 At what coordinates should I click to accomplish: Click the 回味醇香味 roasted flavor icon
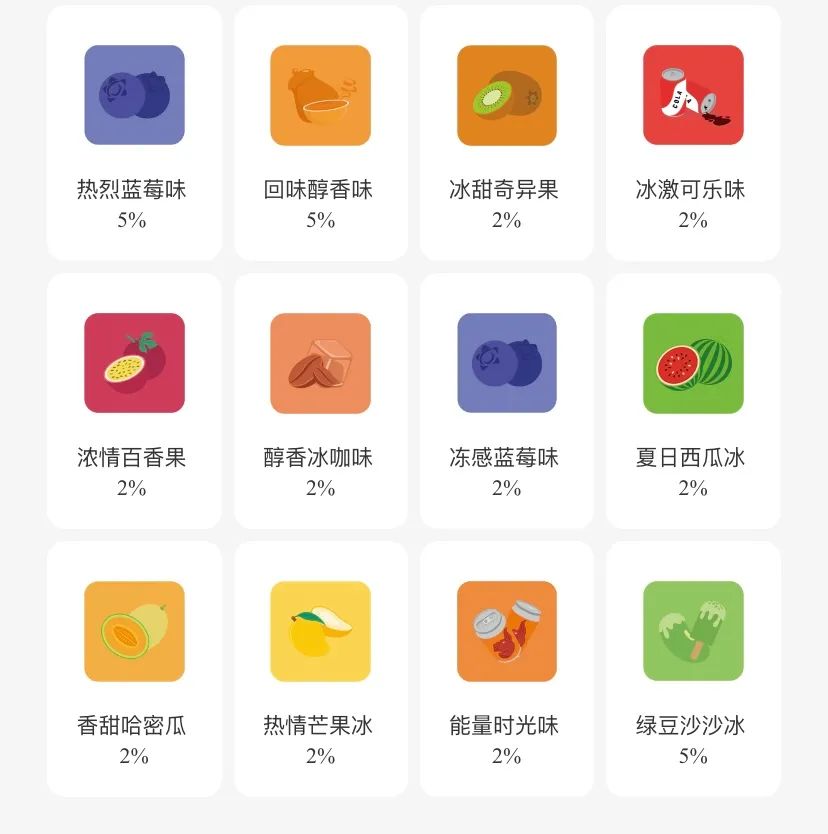pyautogui.click(x=320, y=95)
